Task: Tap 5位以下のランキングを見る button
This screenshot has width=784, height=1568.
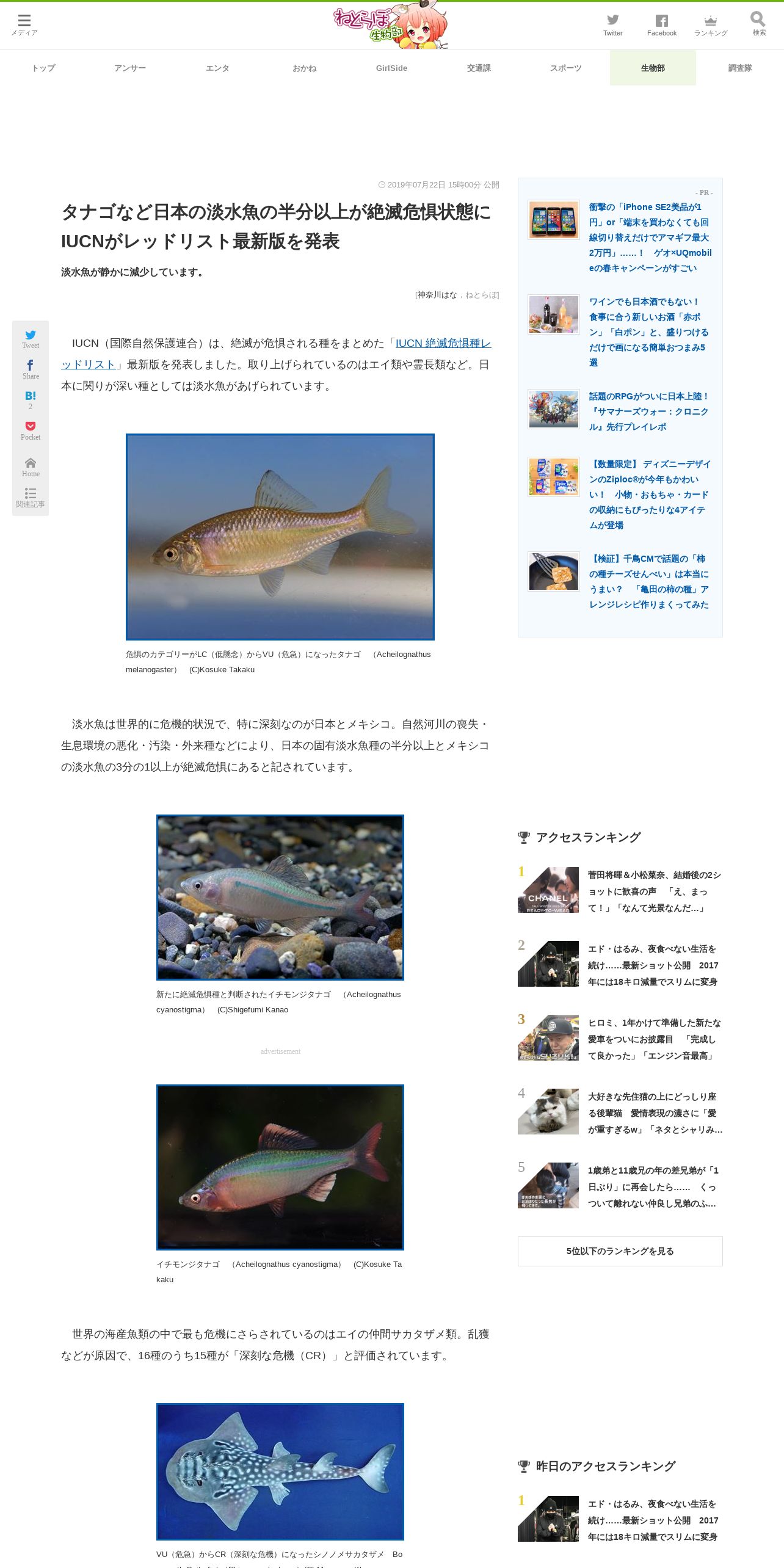Action: (620, 1251)
